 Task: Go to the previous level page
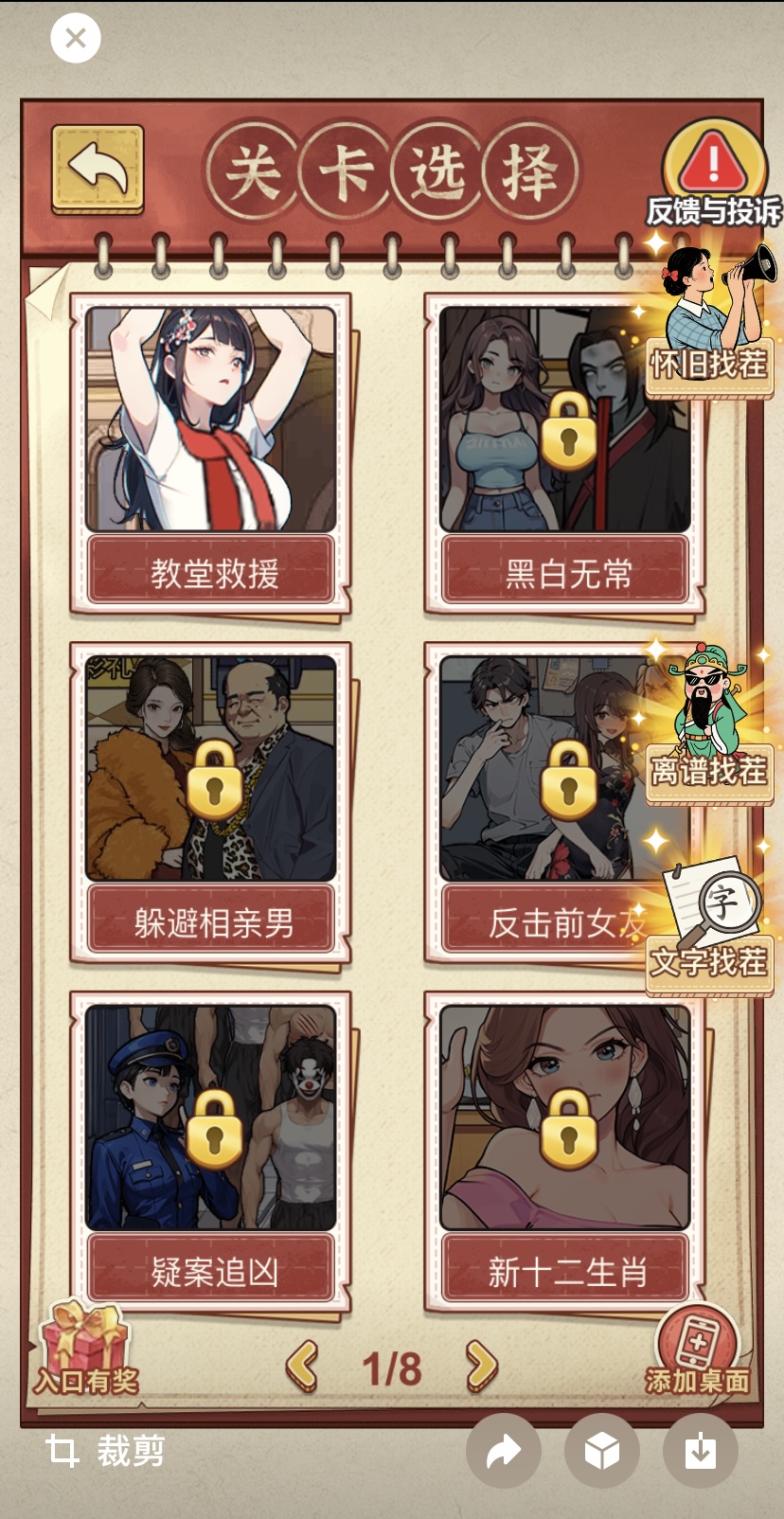click(x=302, y=1367)
